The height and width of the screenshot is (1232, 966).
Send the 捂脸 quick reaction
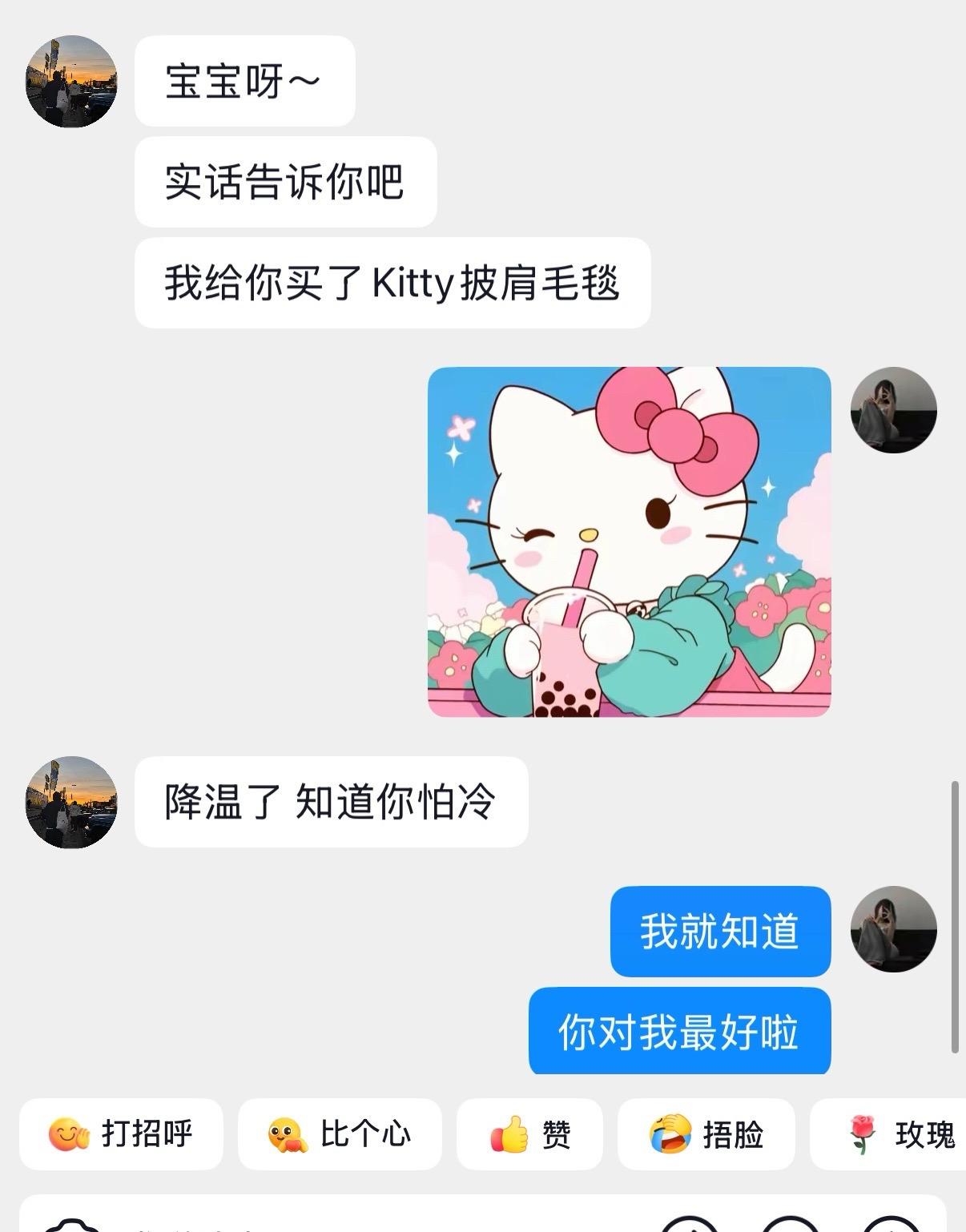(x=705, y=1134)
